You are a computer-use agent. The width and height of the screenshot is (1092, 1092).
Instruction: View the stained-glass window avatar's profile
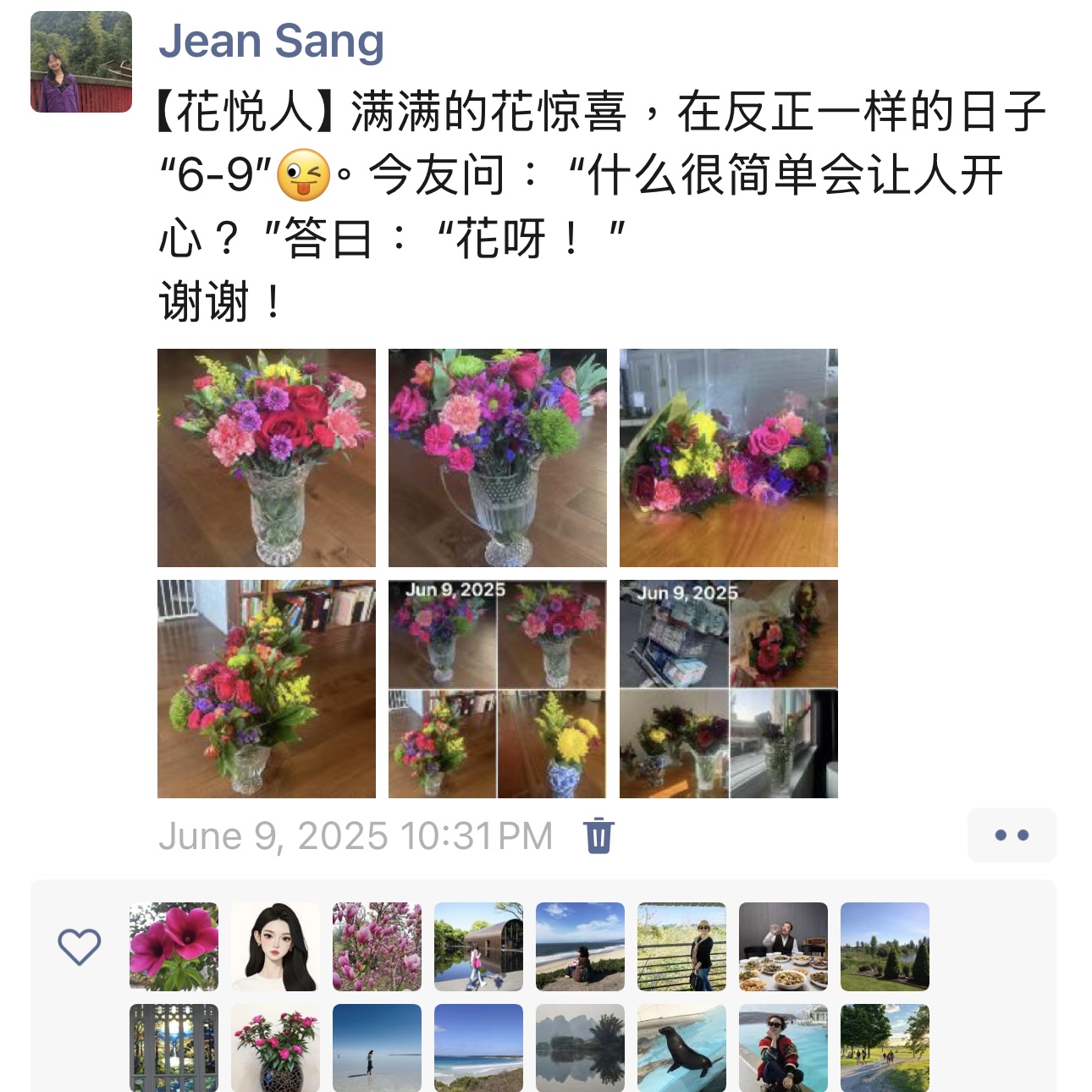click(x=174, y=1048)
